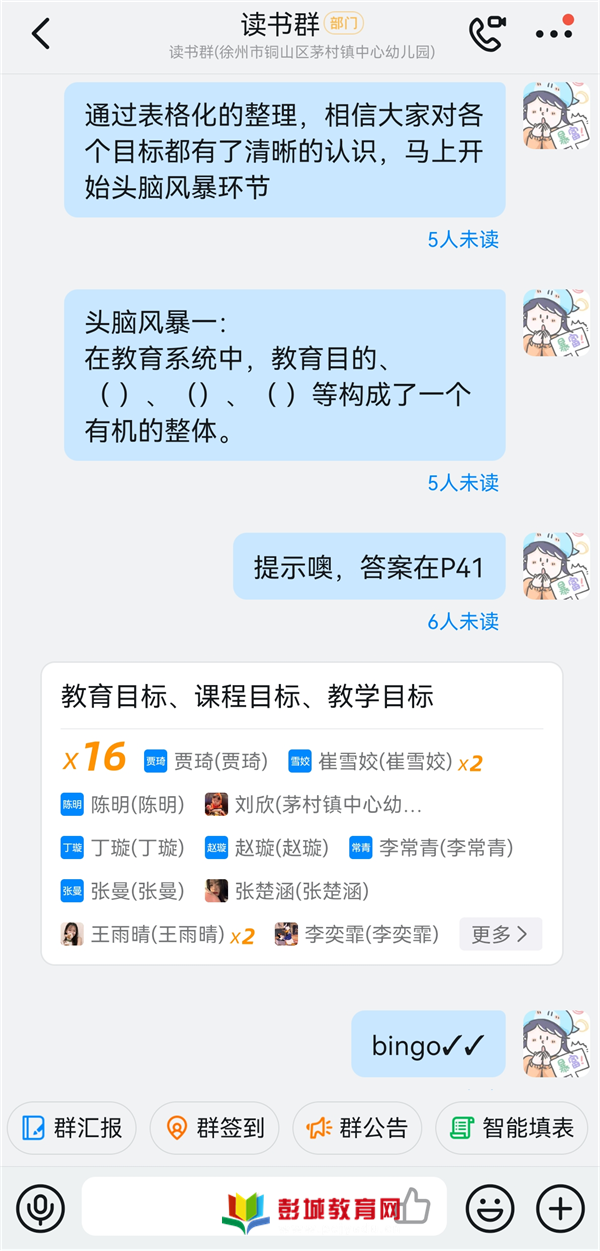Open 智能填表 smart form
The width and height of the screenshot is (600, 1251).
pos(513,1129)
